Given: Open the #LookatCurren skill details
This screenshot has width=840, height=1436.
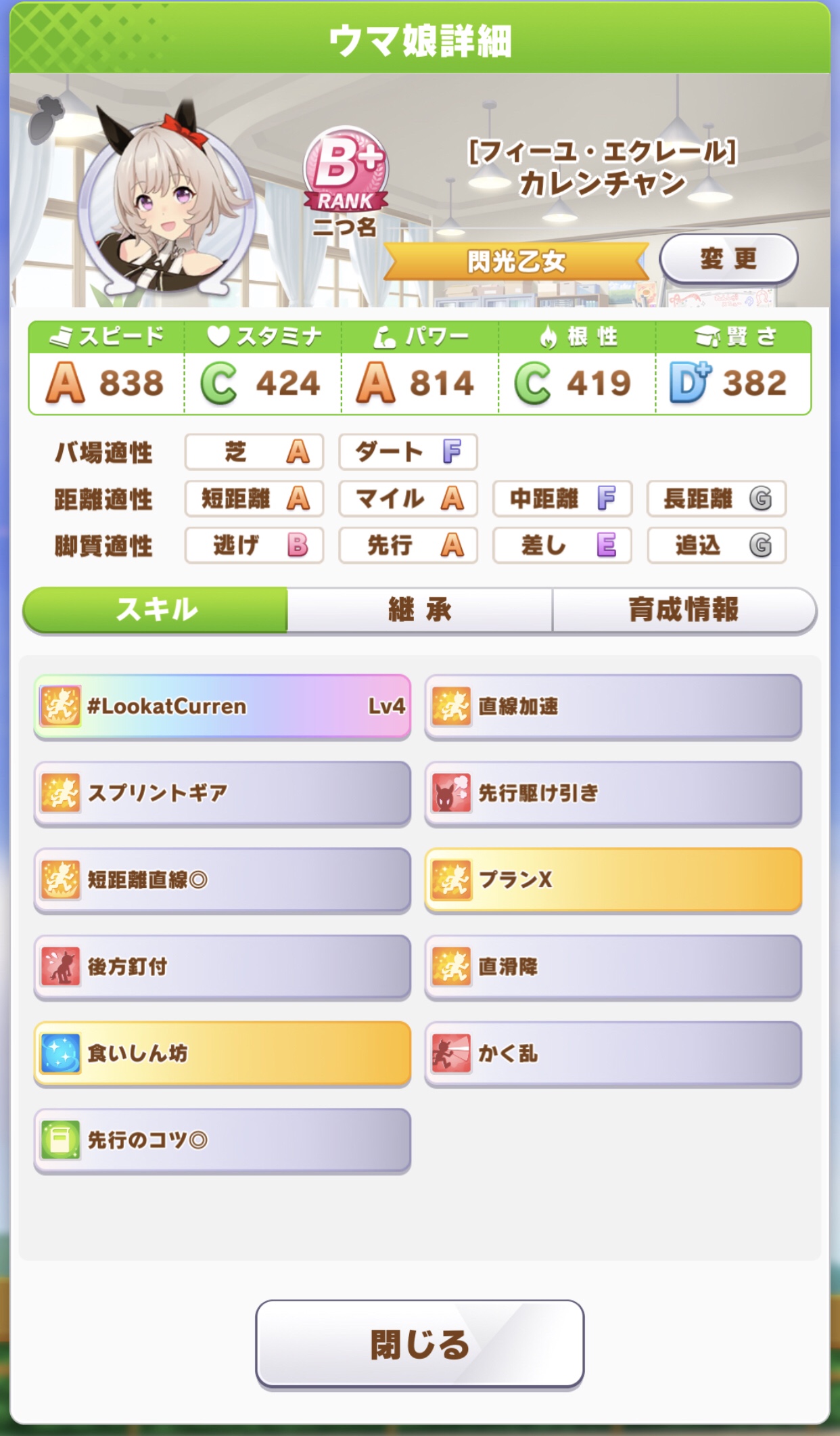Looking at the screenshot, I should click(223, 706).
